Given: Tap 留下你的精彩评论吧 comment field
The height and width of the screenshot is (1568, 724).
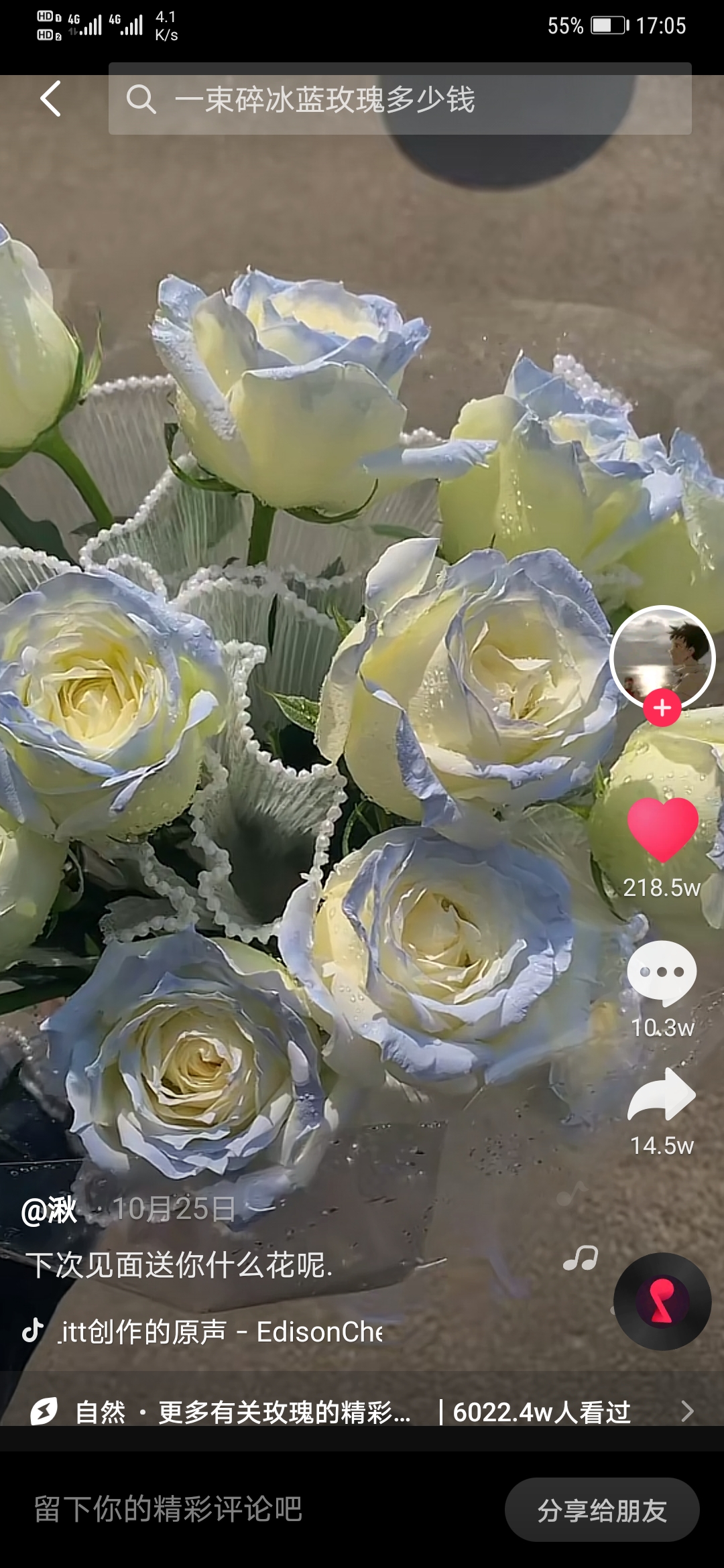Looking at the screenshot, I should (168, 1509).
